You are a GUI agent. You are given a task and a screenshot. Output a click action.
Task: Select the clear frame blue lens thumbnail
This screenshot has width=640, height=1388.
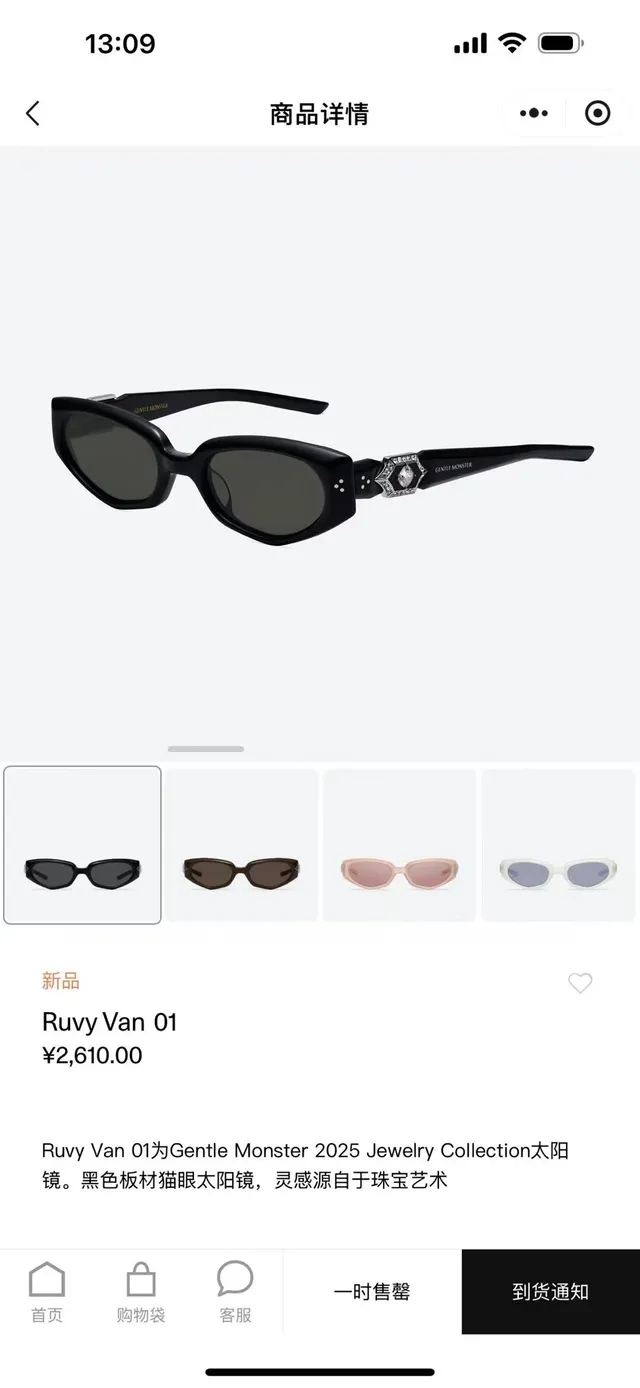click(x=558, y=845)
